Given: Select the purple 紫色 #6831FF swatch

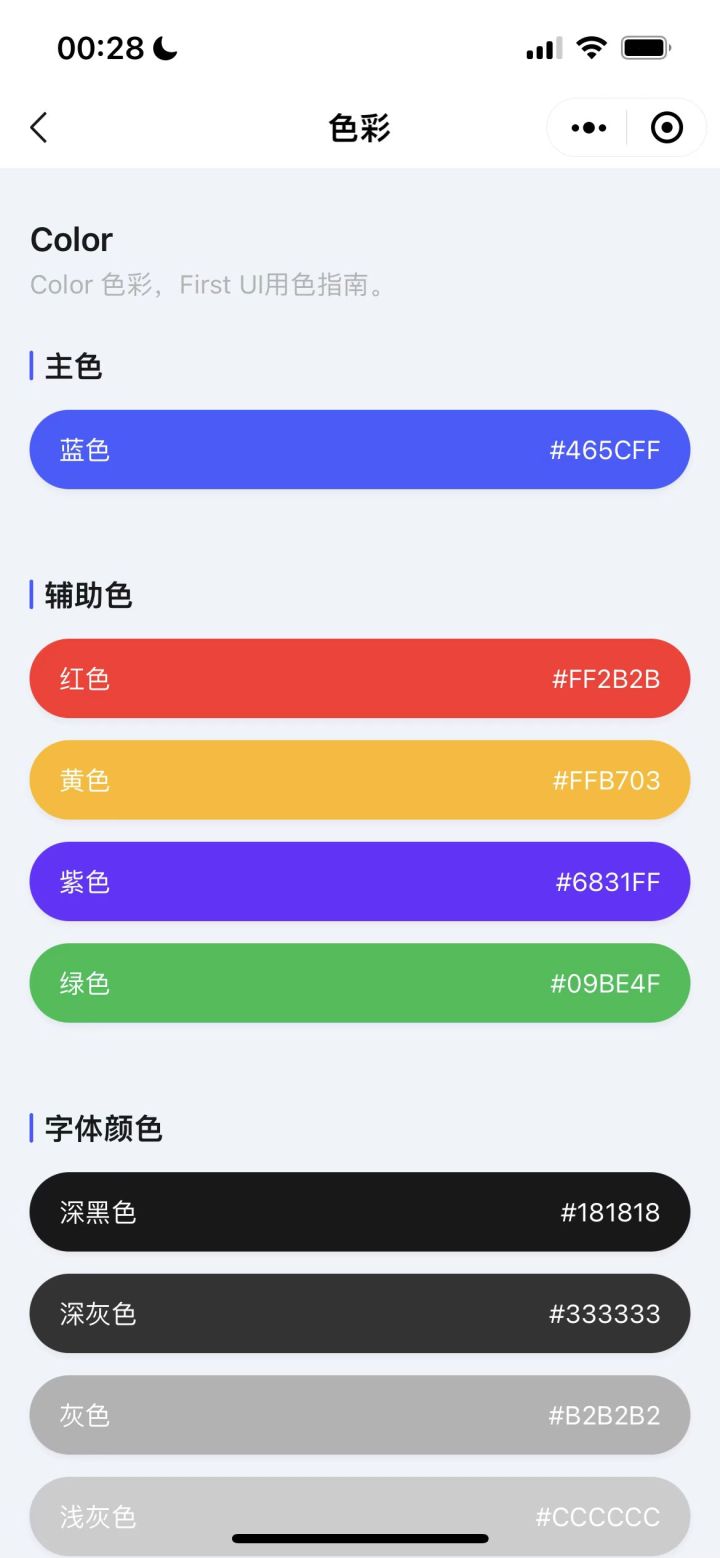Looking at the screenshot, I should tap(360, 881).
